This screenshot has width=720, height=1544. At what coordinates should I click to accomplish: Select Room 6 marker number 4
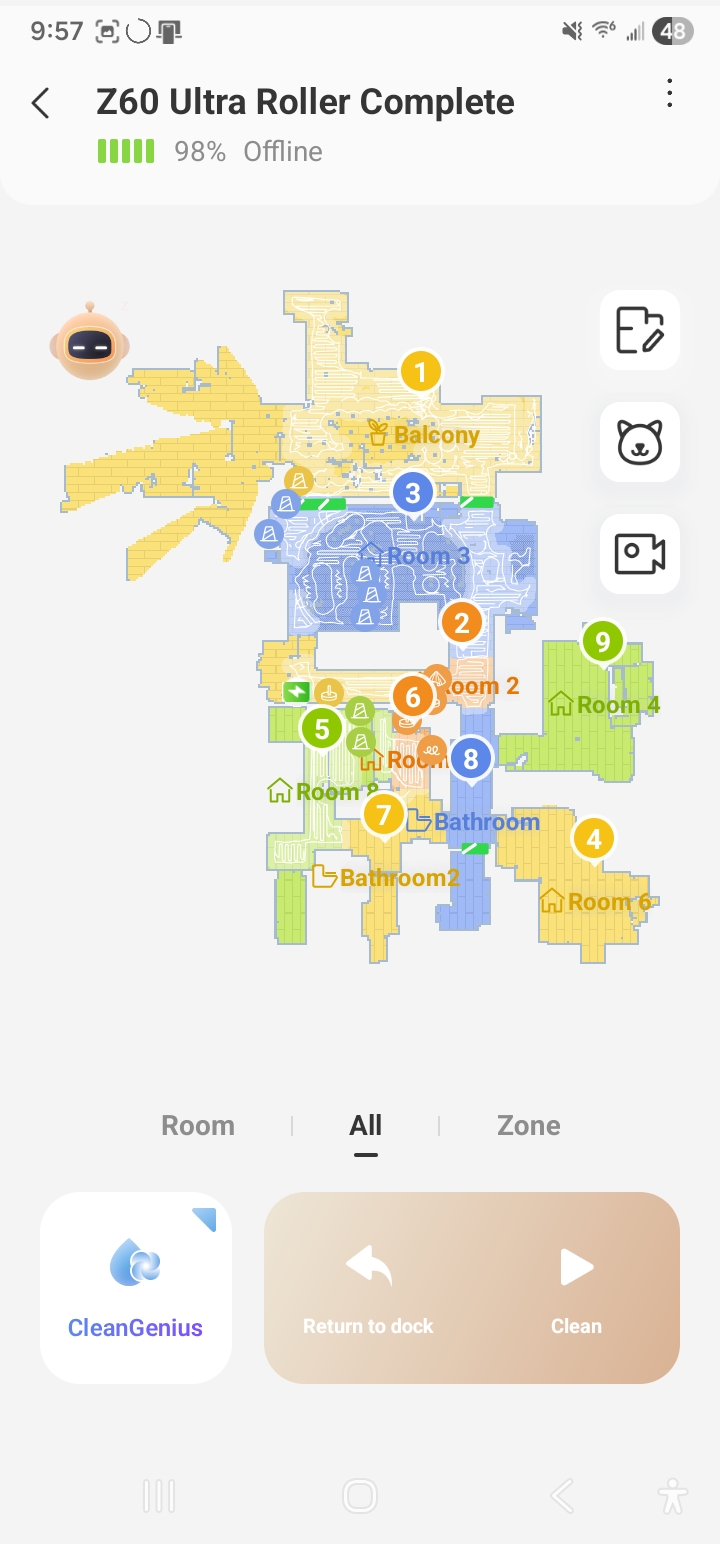[x=594, y=838]
